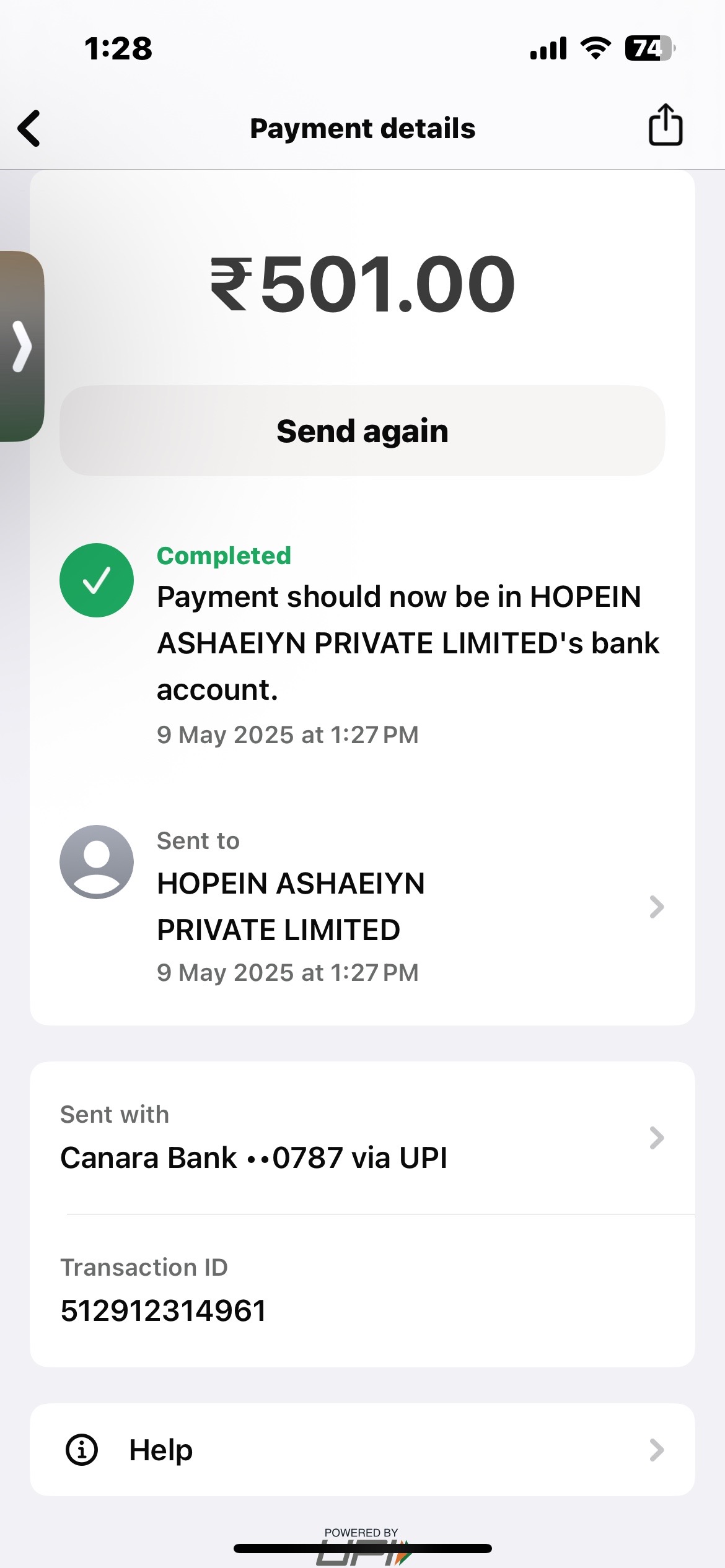Open the Canara Bank sent-with details
725x1568 pixels.
(x=362, y=1137)
